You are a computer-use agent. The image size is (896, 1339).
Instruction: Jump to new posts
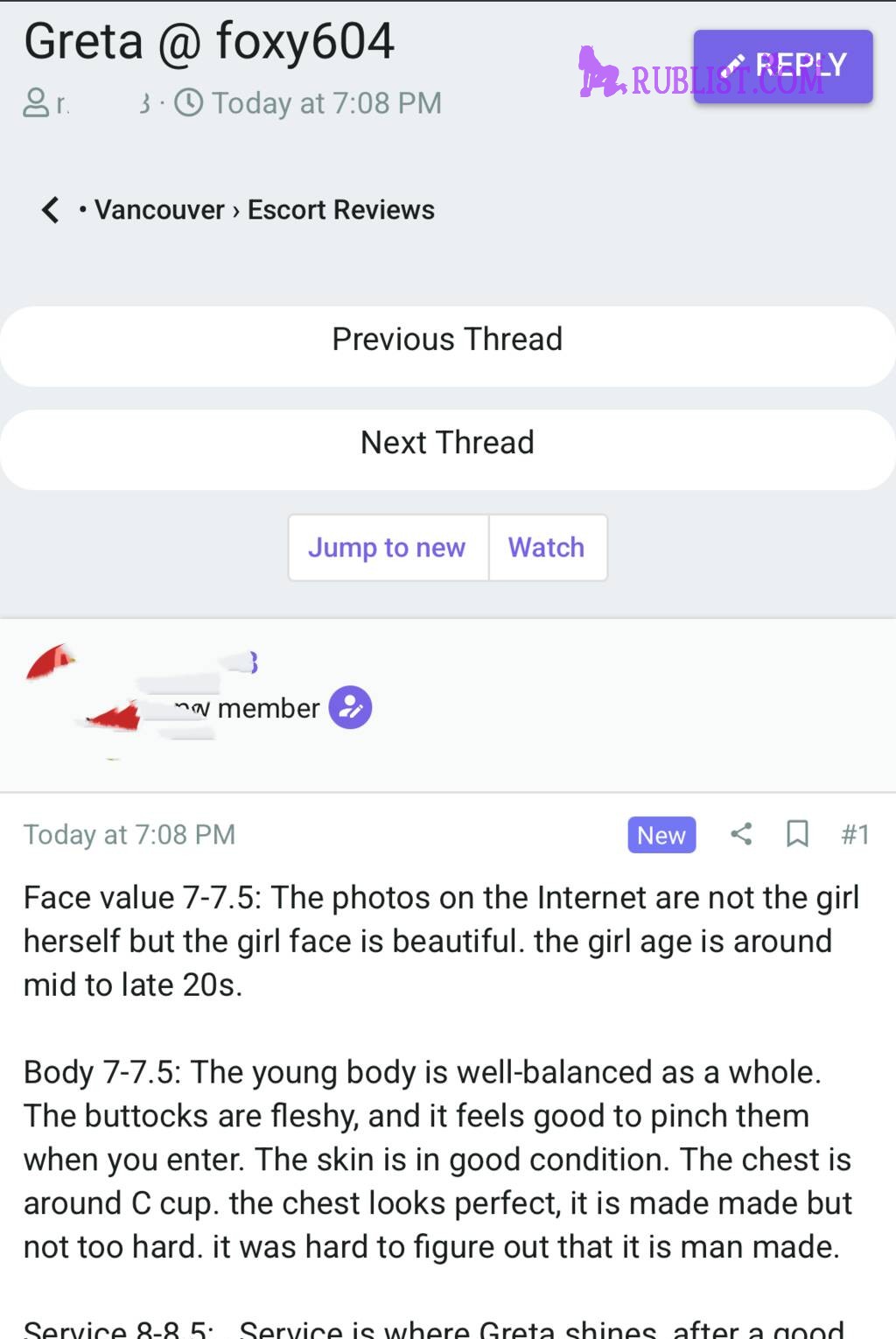(x=387, y=548)
